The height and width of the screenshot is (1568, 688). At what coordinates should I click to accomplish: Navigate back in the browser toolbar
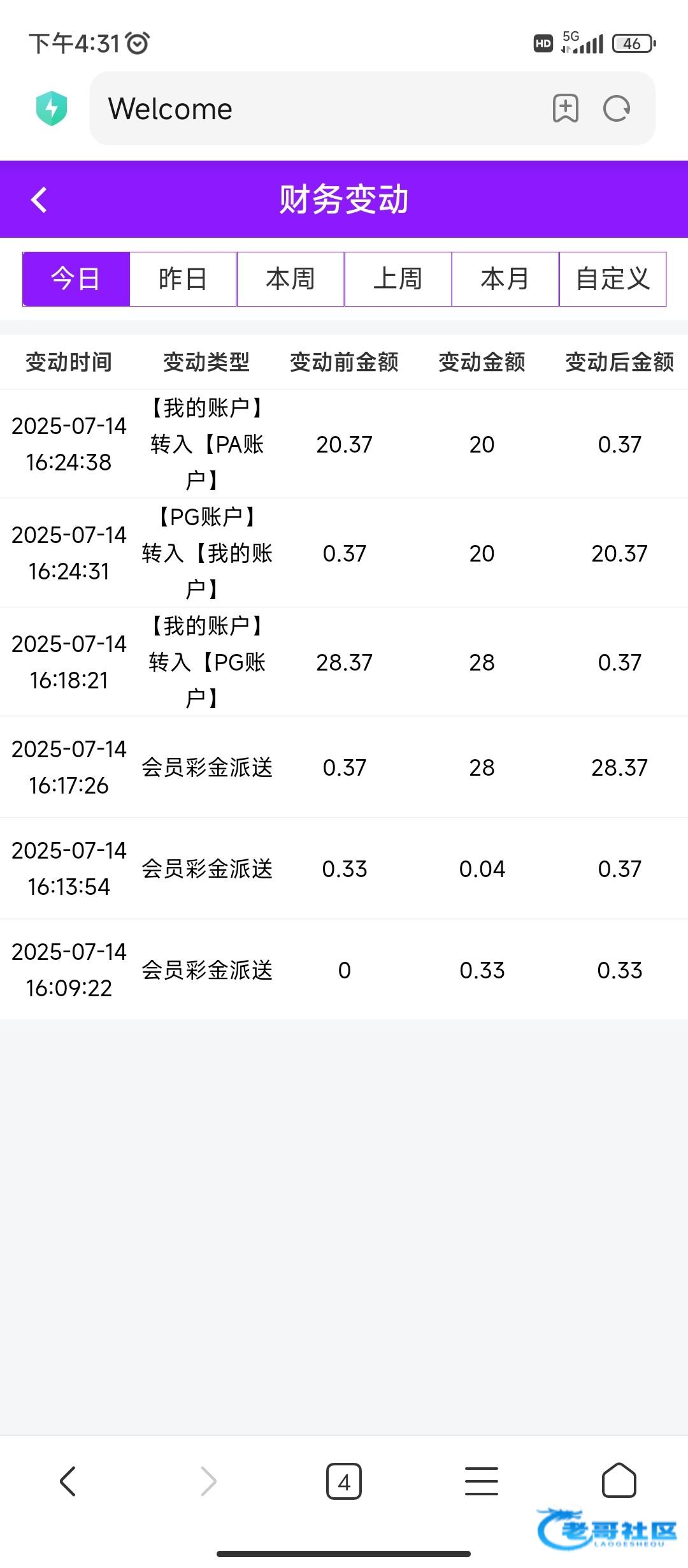pyautogui.click(x=68, y=1480)
